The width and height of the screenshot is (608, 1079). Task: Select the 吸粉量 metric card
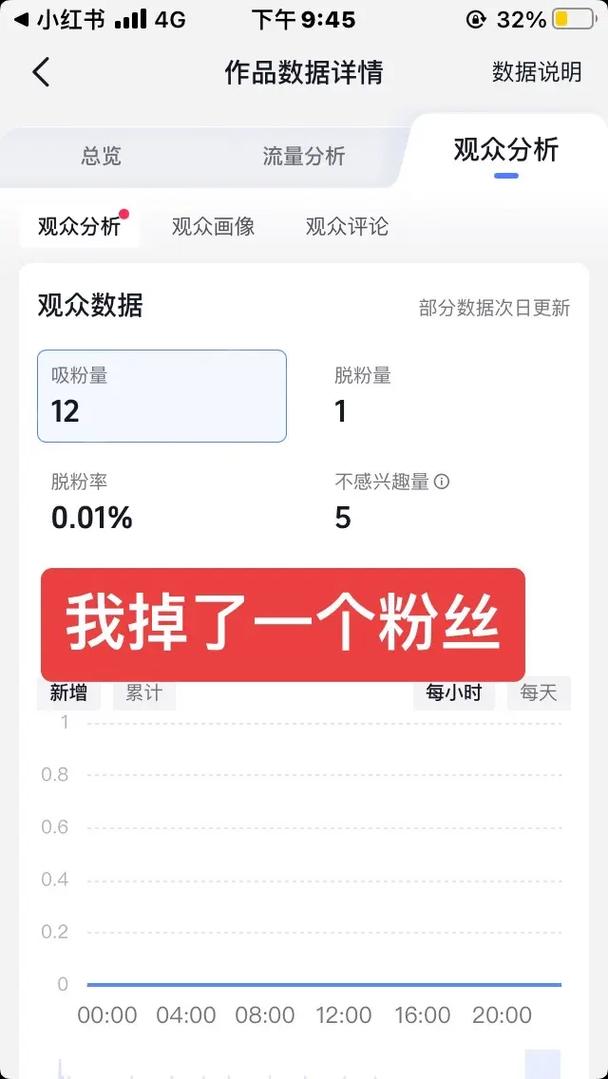click(162, 396)
